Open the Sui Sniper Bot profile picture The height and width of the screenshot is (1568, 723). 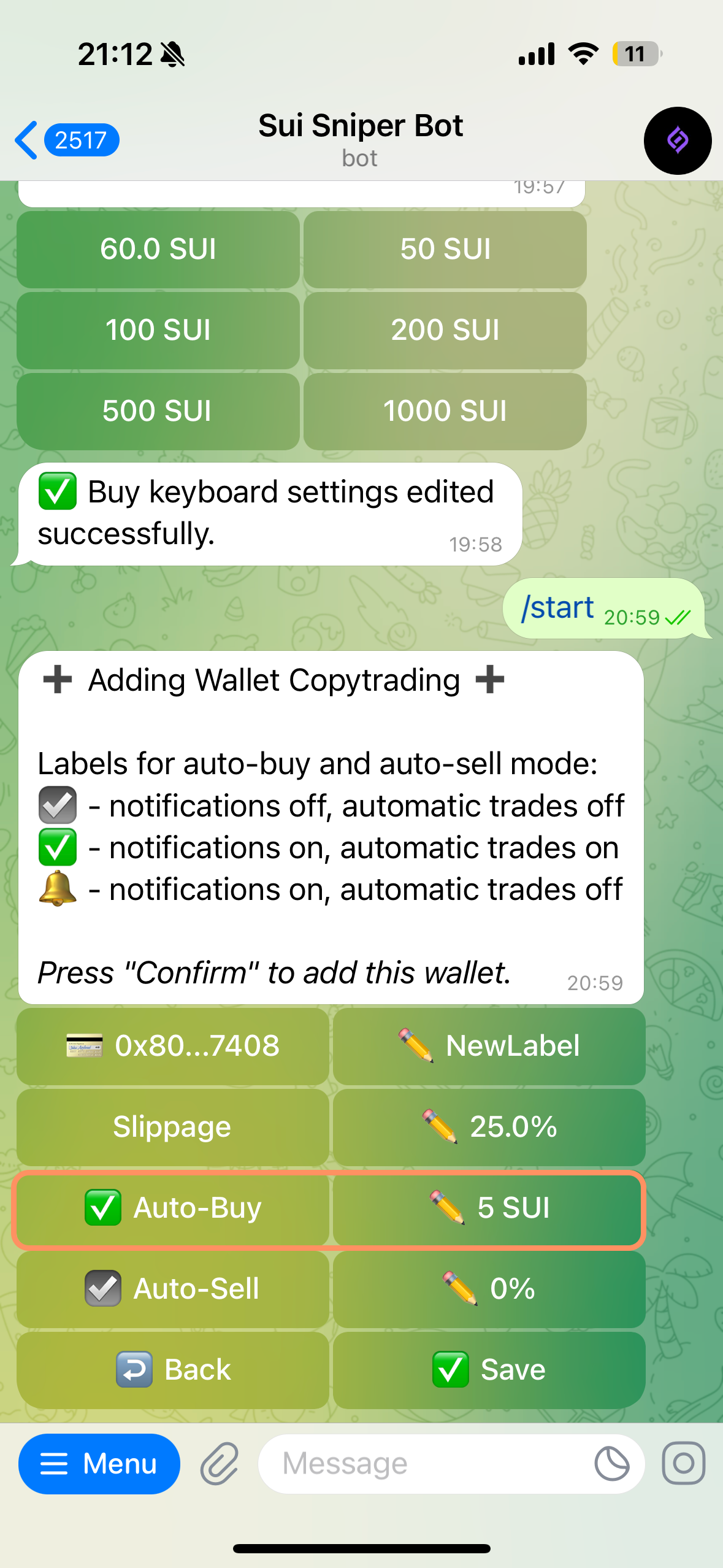pyautogui.click(x=677, y=140)
